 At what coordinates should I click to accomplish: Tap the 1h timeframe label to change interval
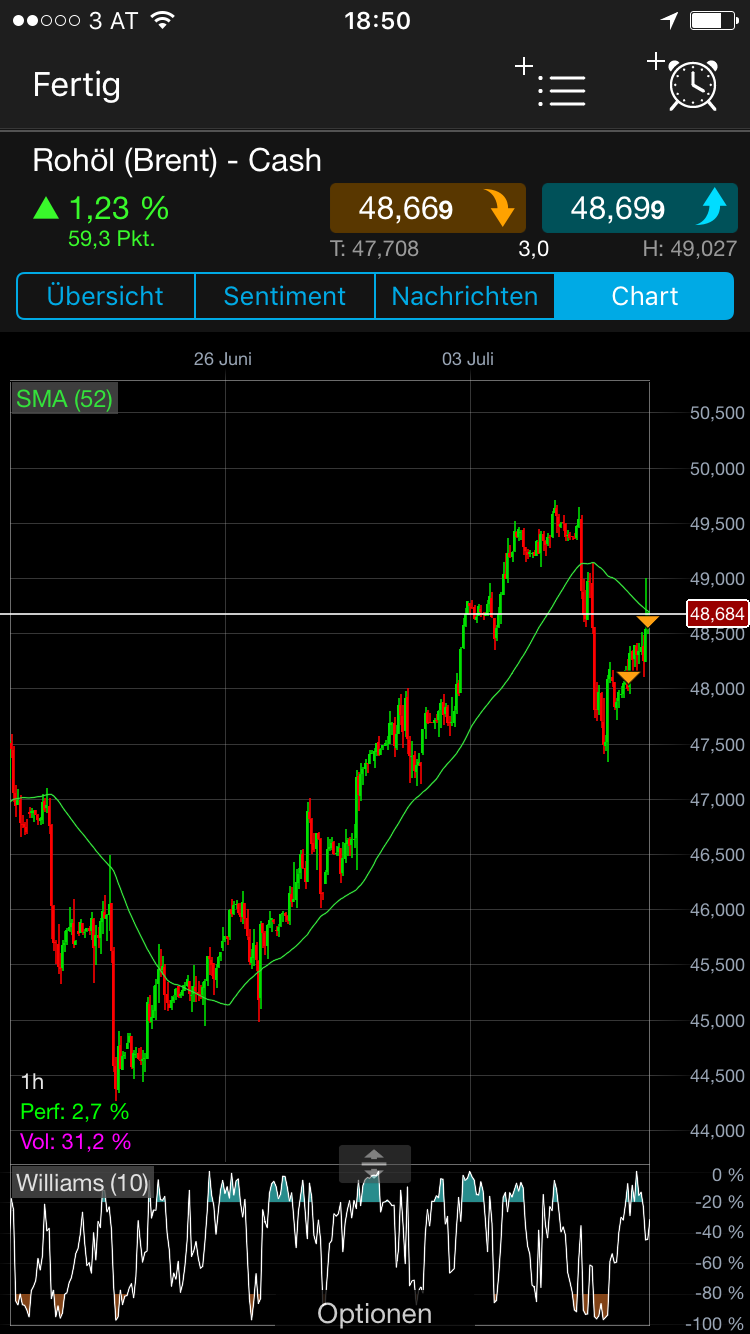click(x=30, y=1081)
